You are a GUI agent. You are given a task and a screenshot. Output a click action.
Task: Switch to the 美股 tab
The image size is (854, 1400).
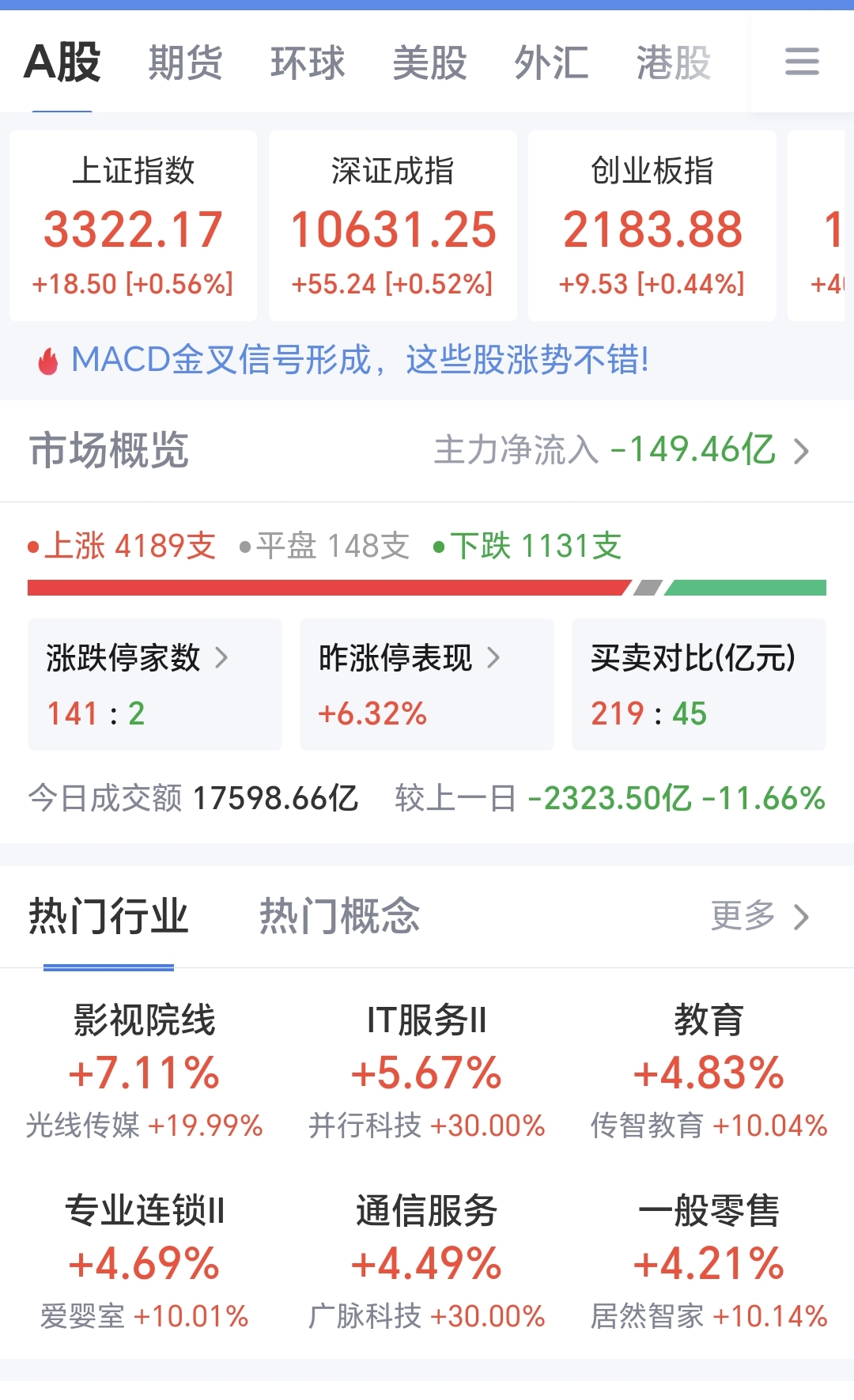pyautogui.click(x=429, y=62)
